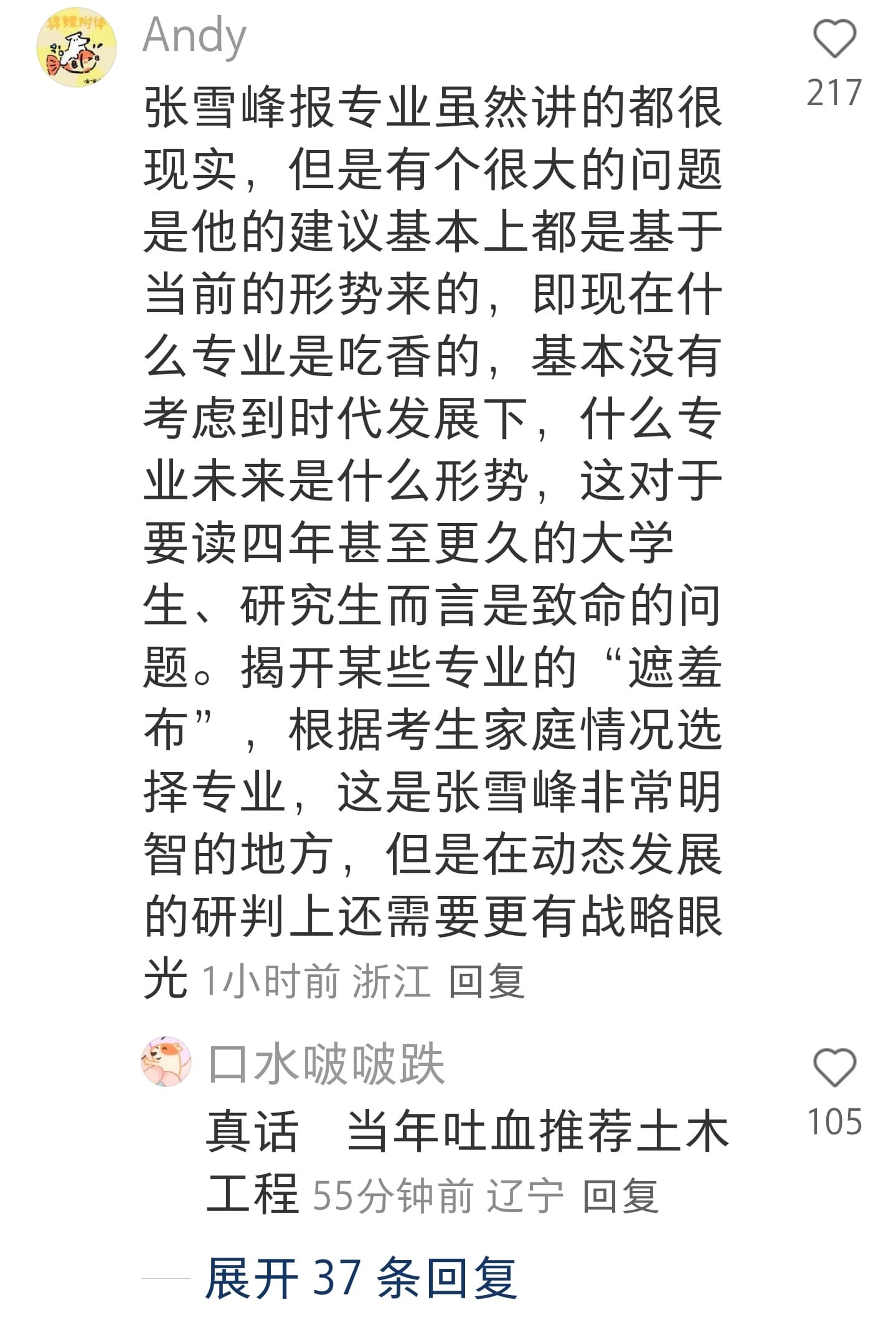
Task: Like the comment by 口水啵啵跌
Action: pyautogui.click(x=834, y=1068)
